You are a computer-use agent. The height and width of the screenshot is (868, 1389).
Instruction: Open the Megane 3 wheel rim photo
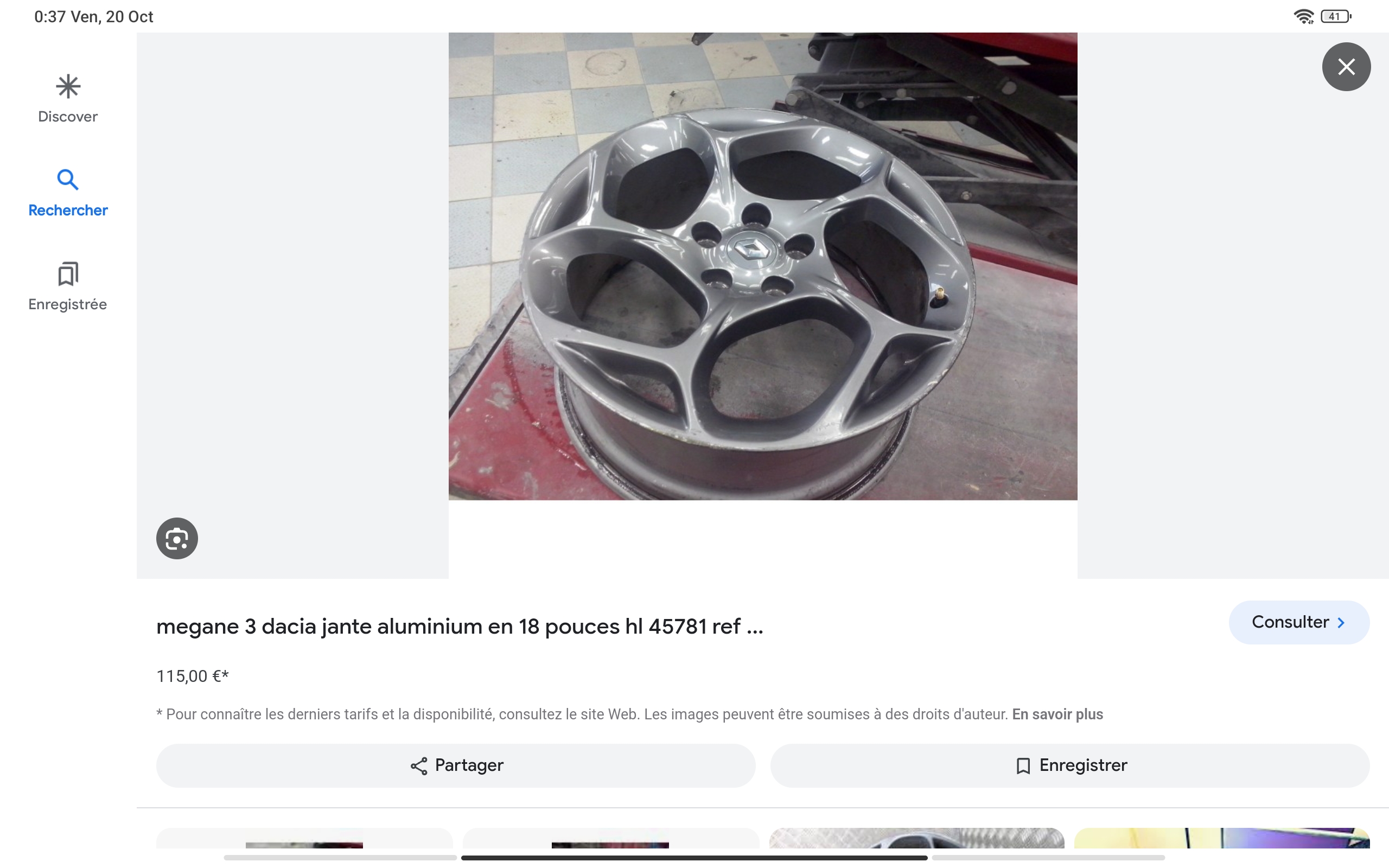coord(762,266)
